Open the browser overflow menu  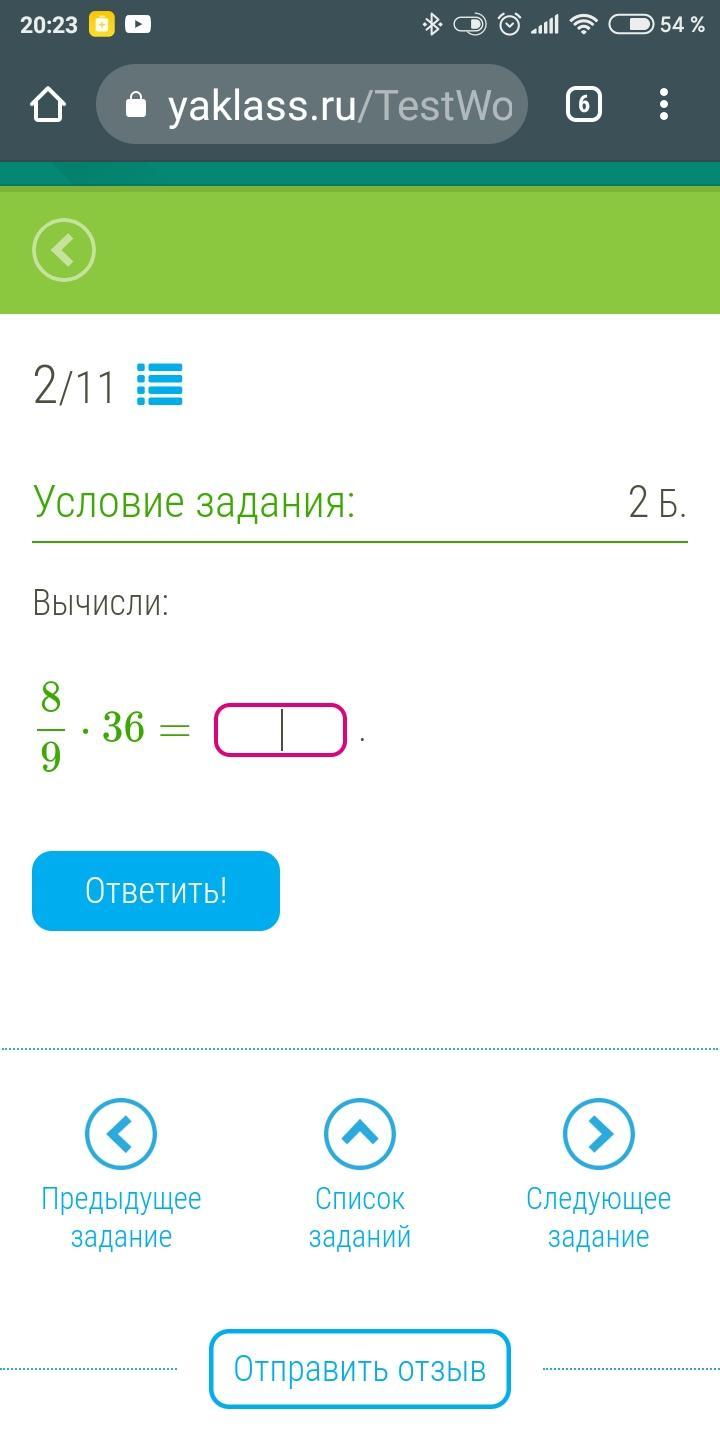664,105
